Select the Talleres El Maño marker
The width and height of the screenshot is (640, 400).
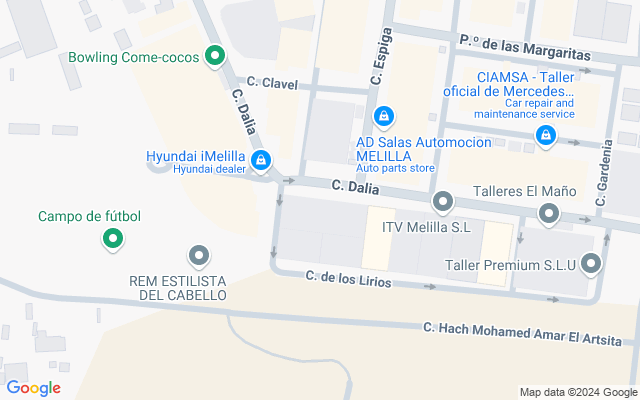click(549, 213)
